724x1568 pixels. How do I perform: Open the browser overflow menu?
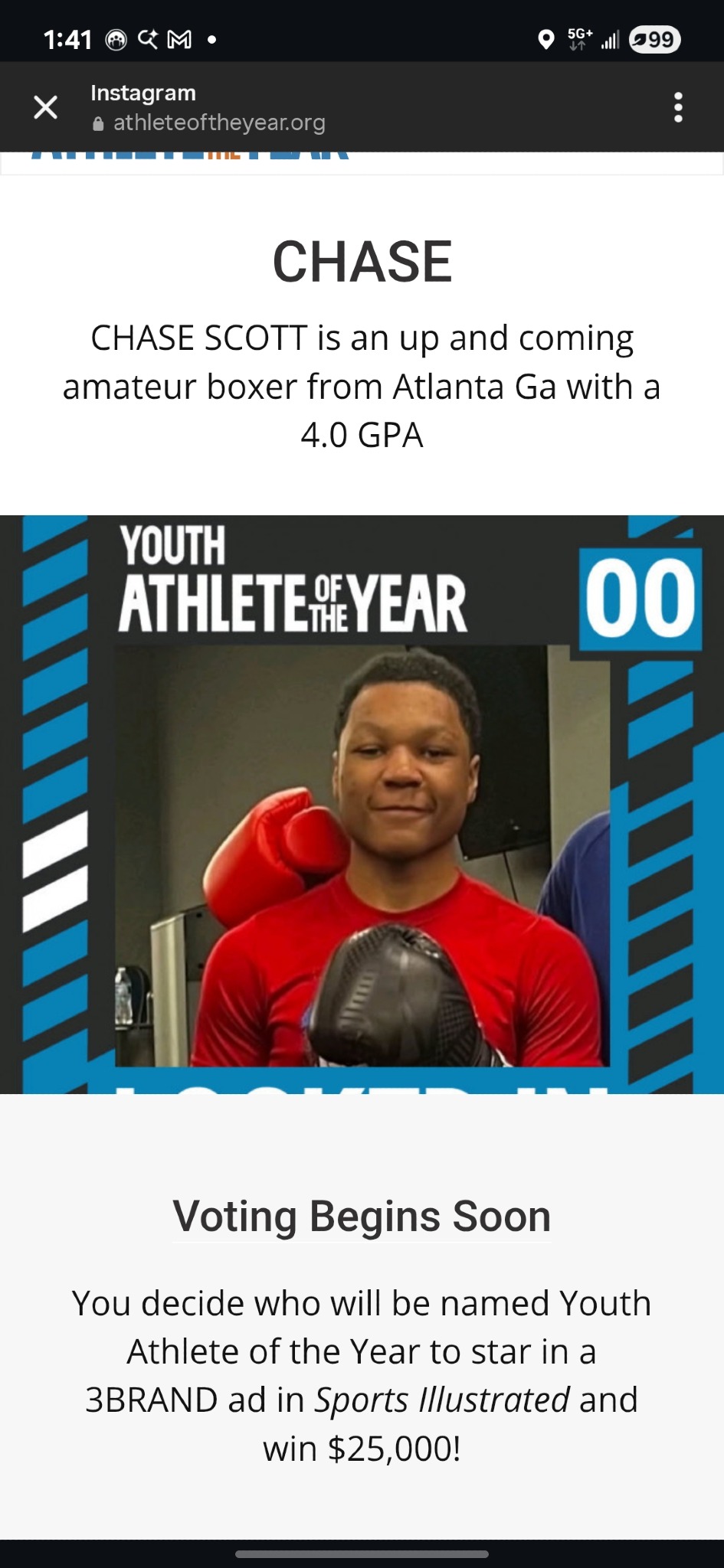677,107
